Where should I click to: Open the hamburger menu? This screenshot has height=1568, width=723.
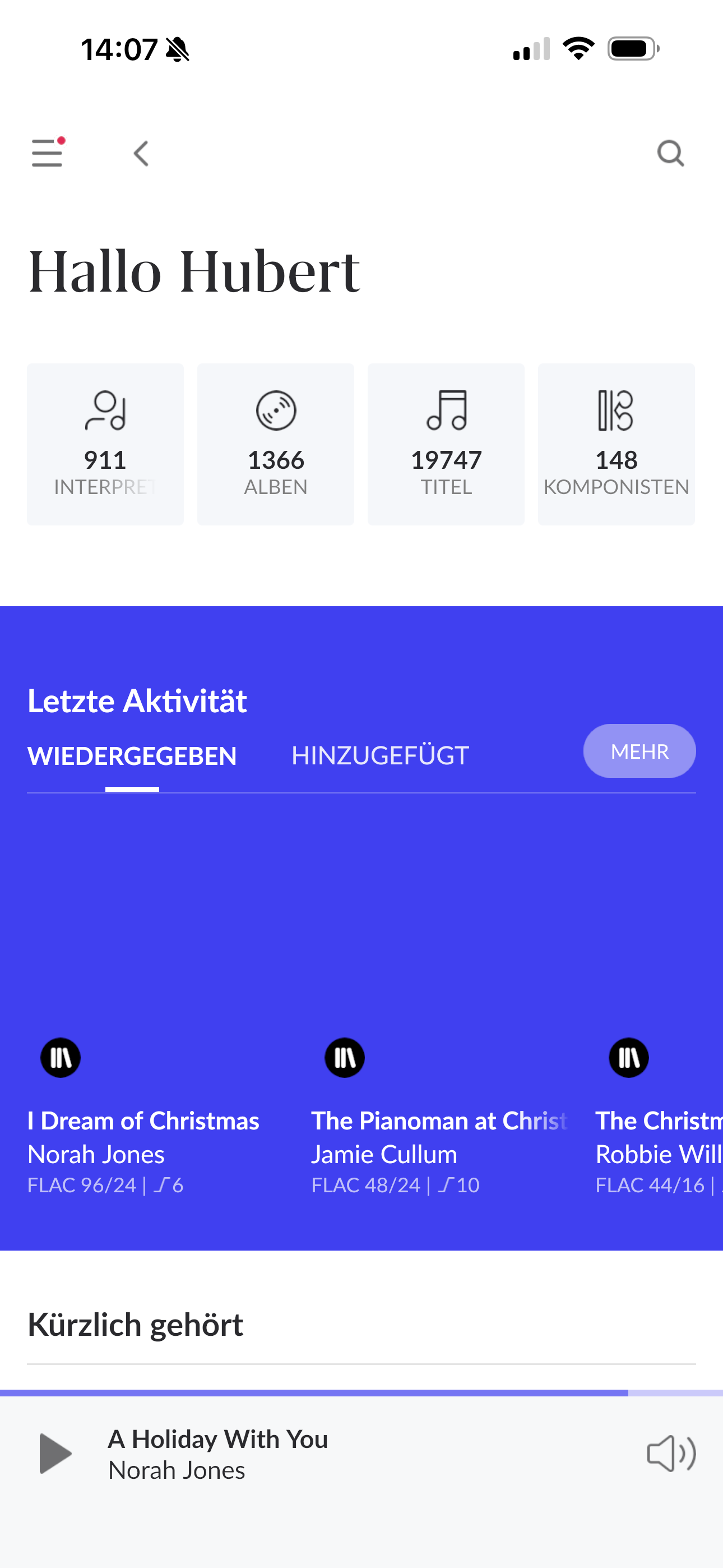pyautogui.click(x=48, y=152)
